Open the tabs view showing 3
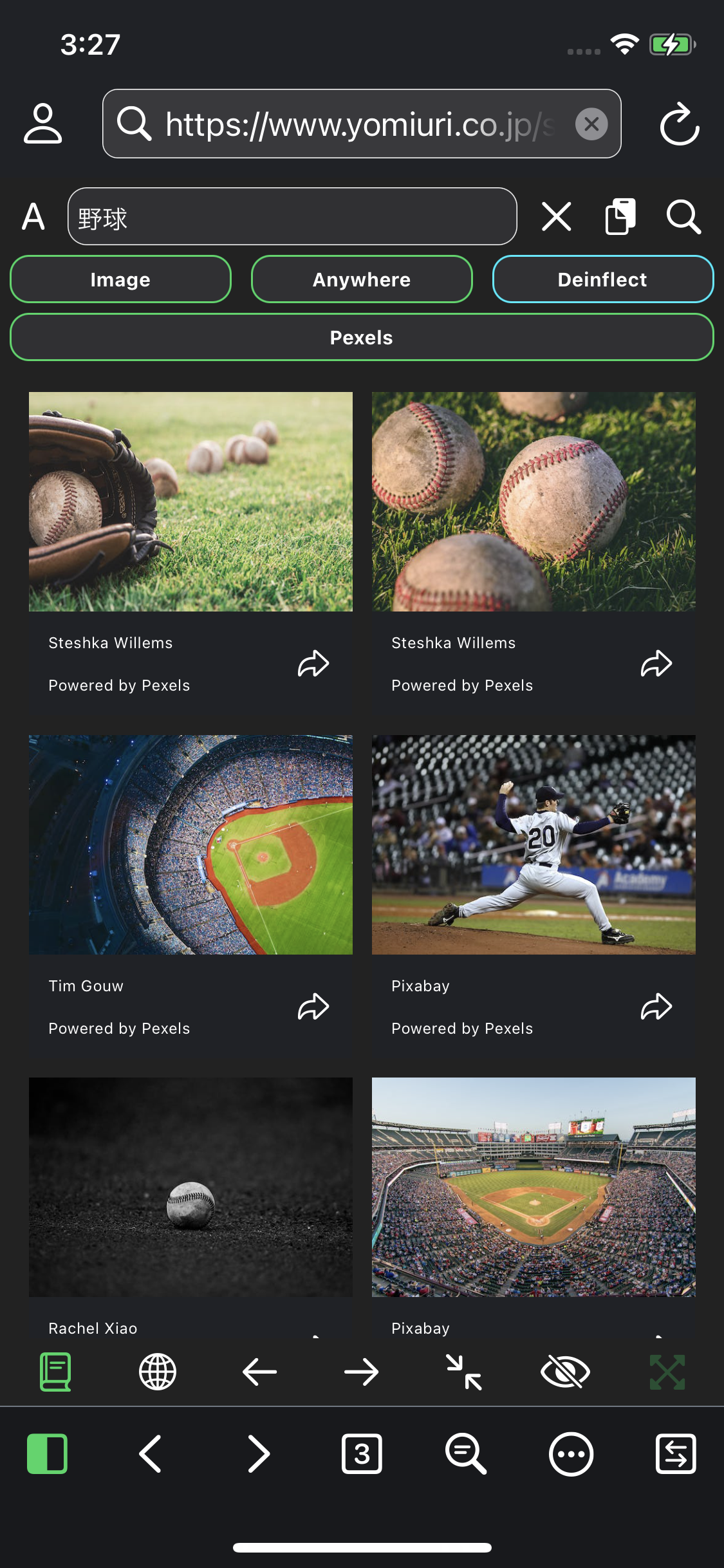Image resolution: width=724 pixels, height=1568 pixels. (x=362, y=1453)
